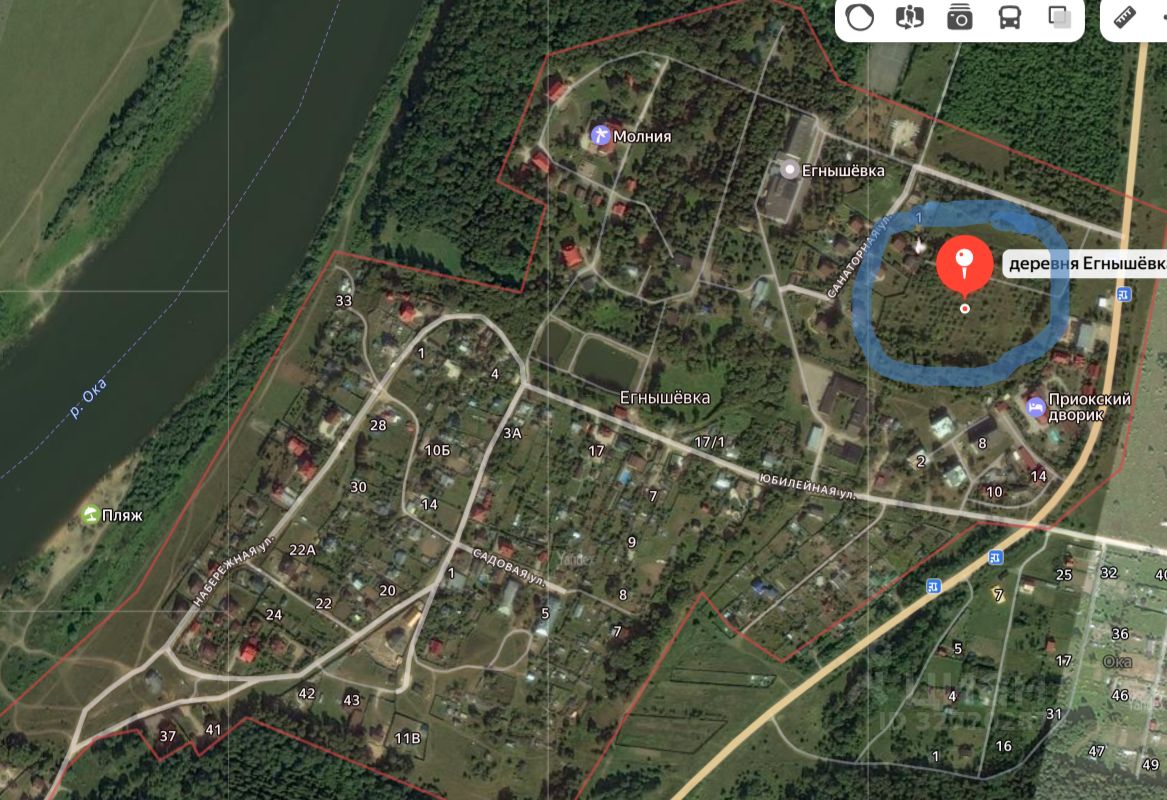
Task: Select the ruler measuring tool
Action: 1126,17
